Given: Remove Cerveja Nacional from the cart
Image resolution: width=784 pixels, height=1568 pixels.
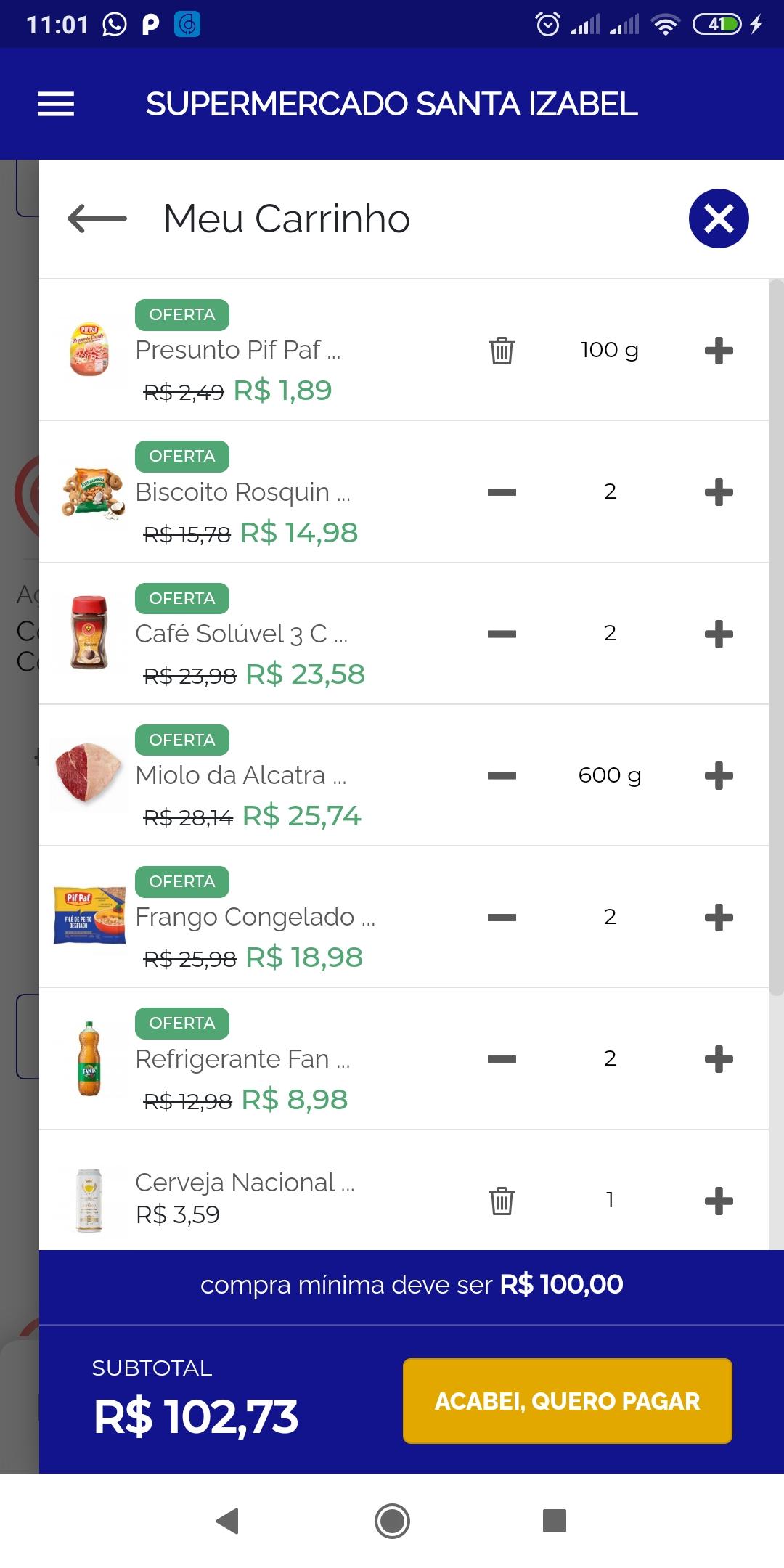Looking at the screenshot, I should (502, 1200).
